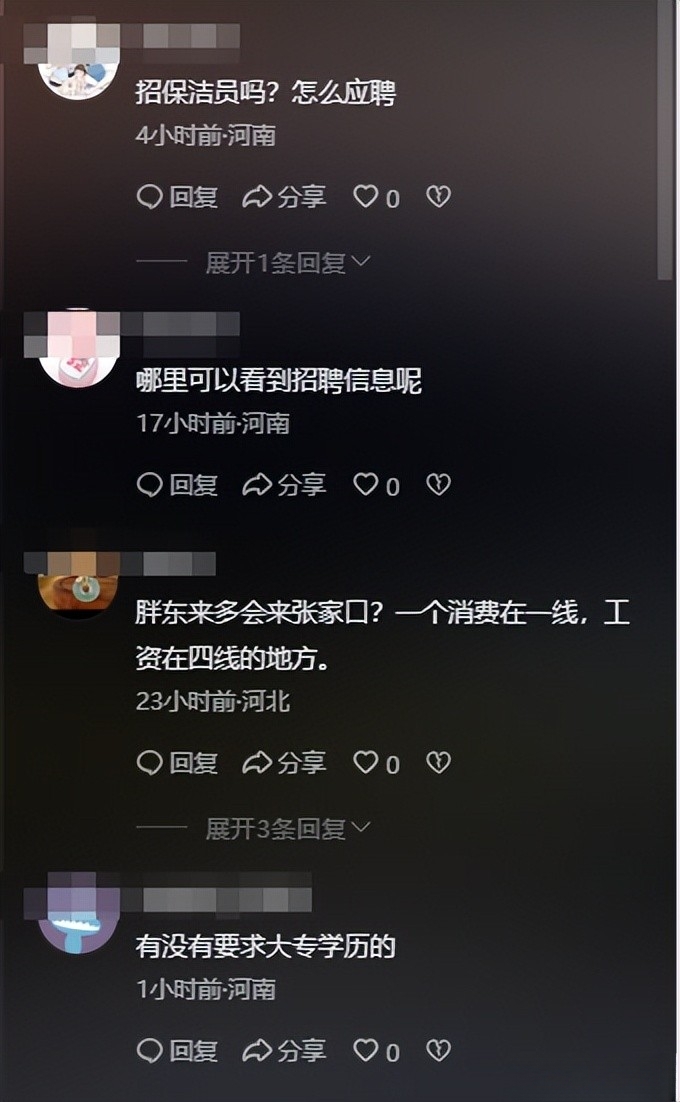Reply to the 哪里可以看到招聘信息呢 comment
Viewport: 680px width, 1102px height.
click(x=177, y=485)
